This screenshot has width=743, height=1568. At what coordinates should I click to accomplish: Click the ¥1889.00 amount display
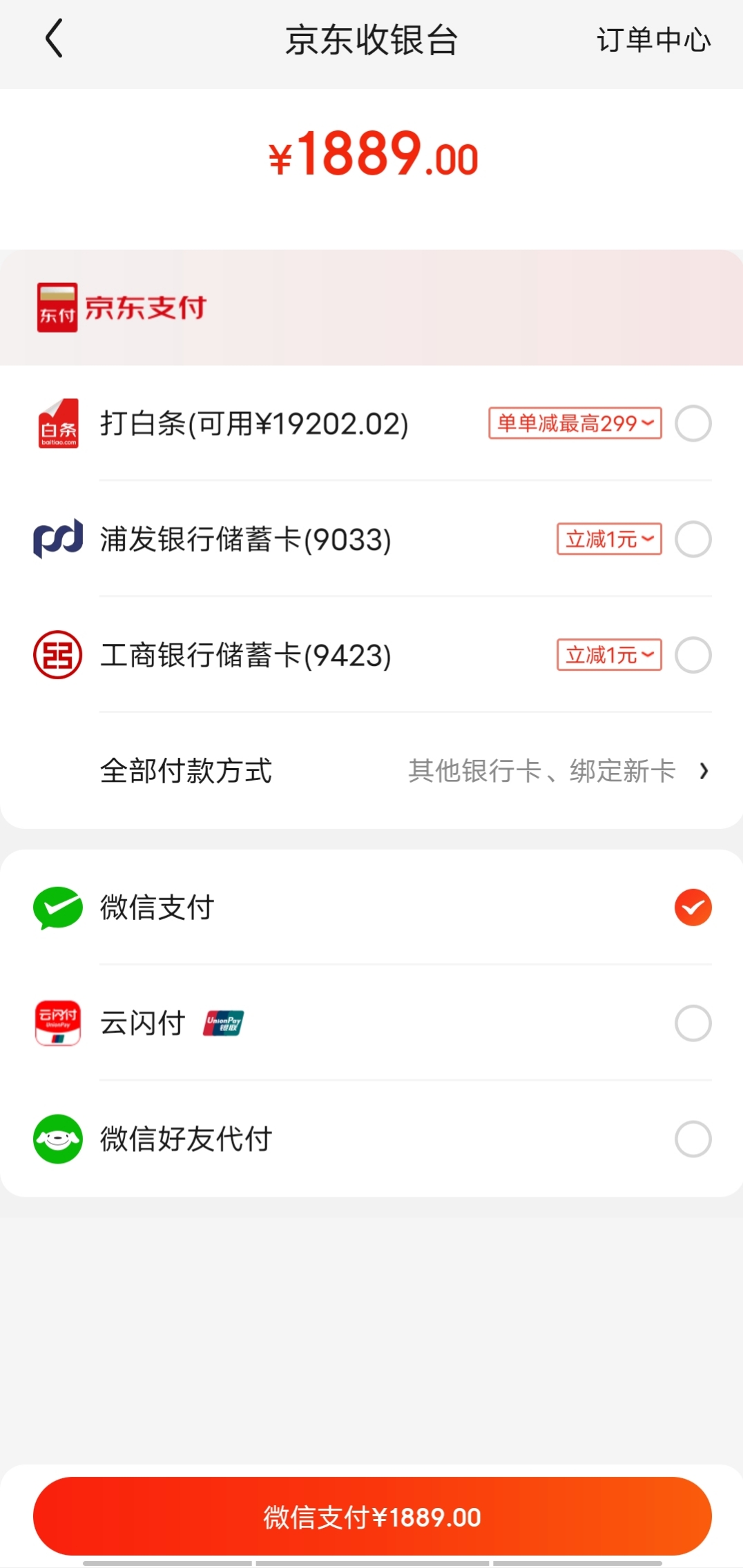(371, 155)
